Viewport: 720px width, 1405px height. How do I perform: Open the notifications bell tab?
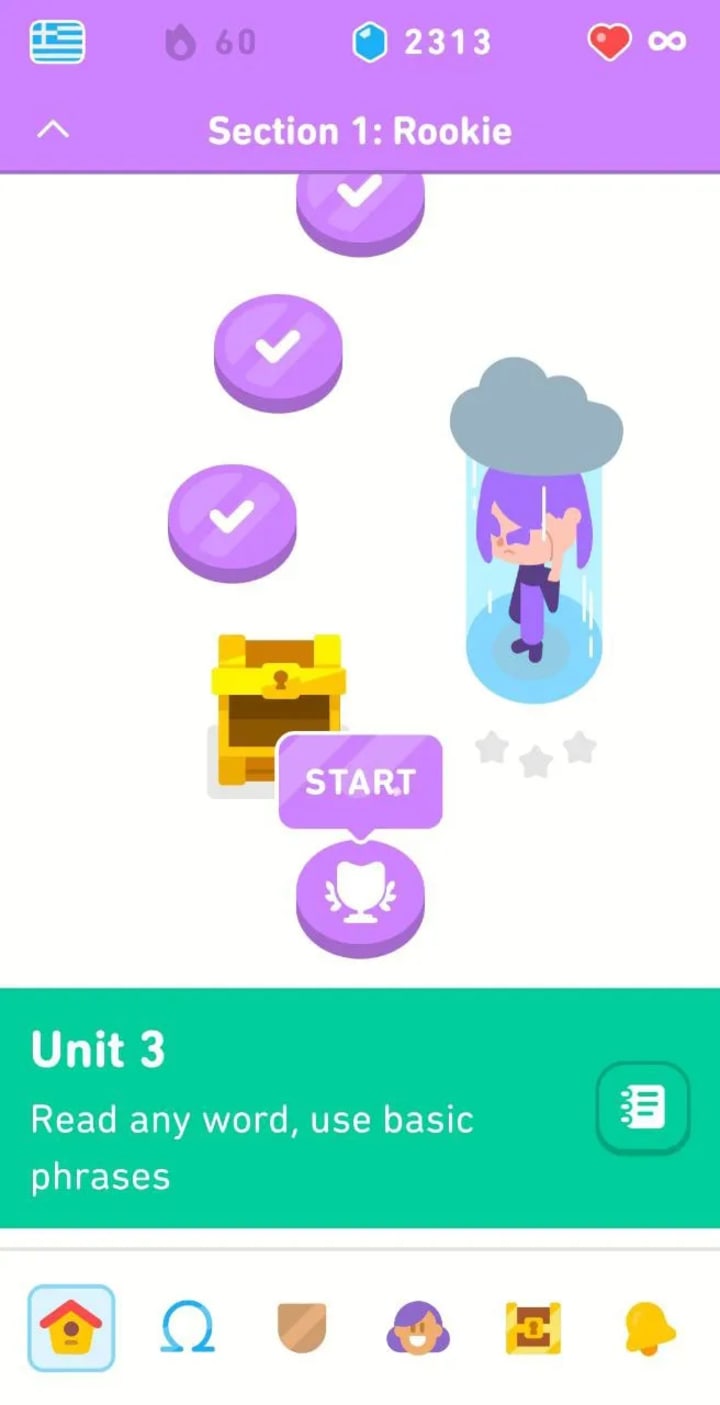648,1328
